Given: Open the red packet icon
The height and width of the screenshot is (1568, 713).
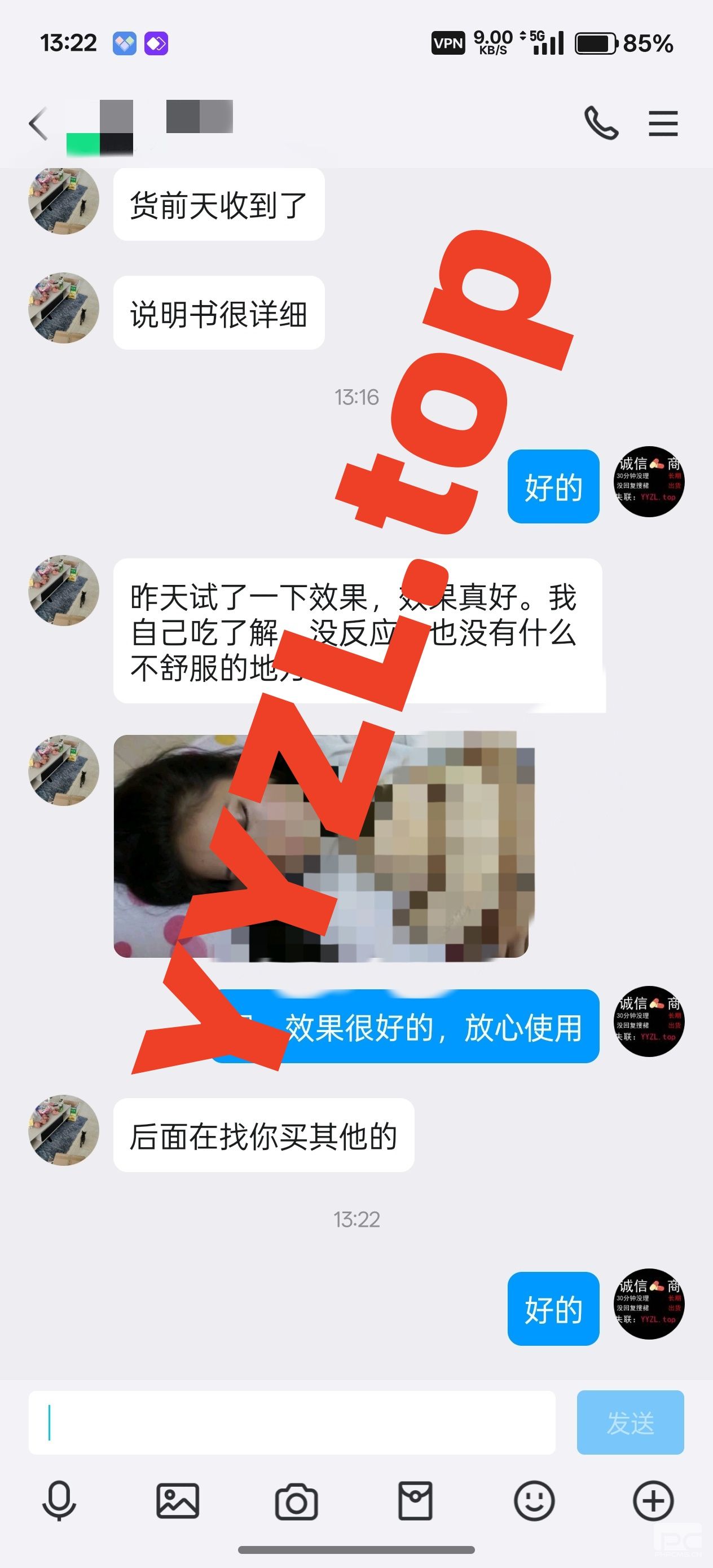Looking at the screenshot, I should tap(415, 1501).
